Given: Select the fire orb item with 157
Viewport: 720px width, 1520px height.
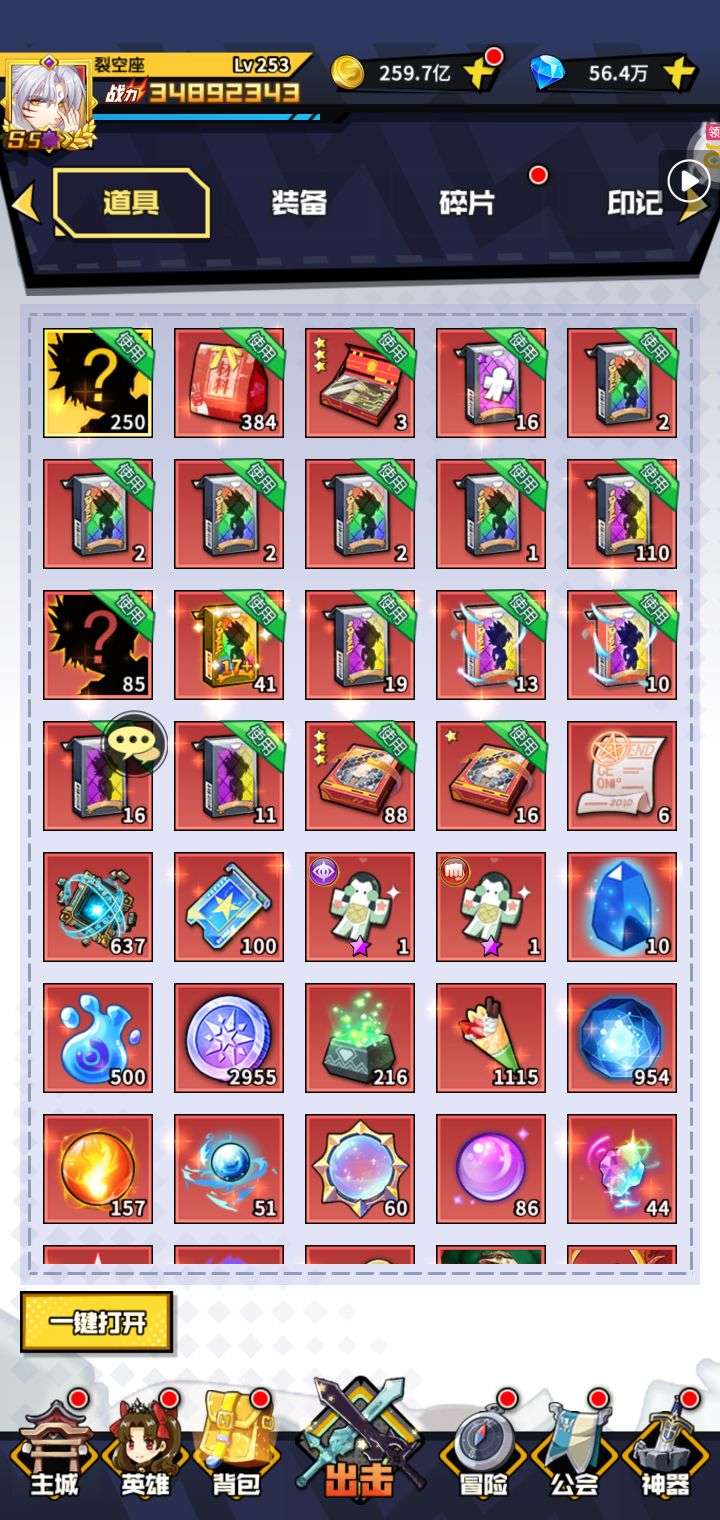Looking at the screenshot, I should click(98, 1169).
